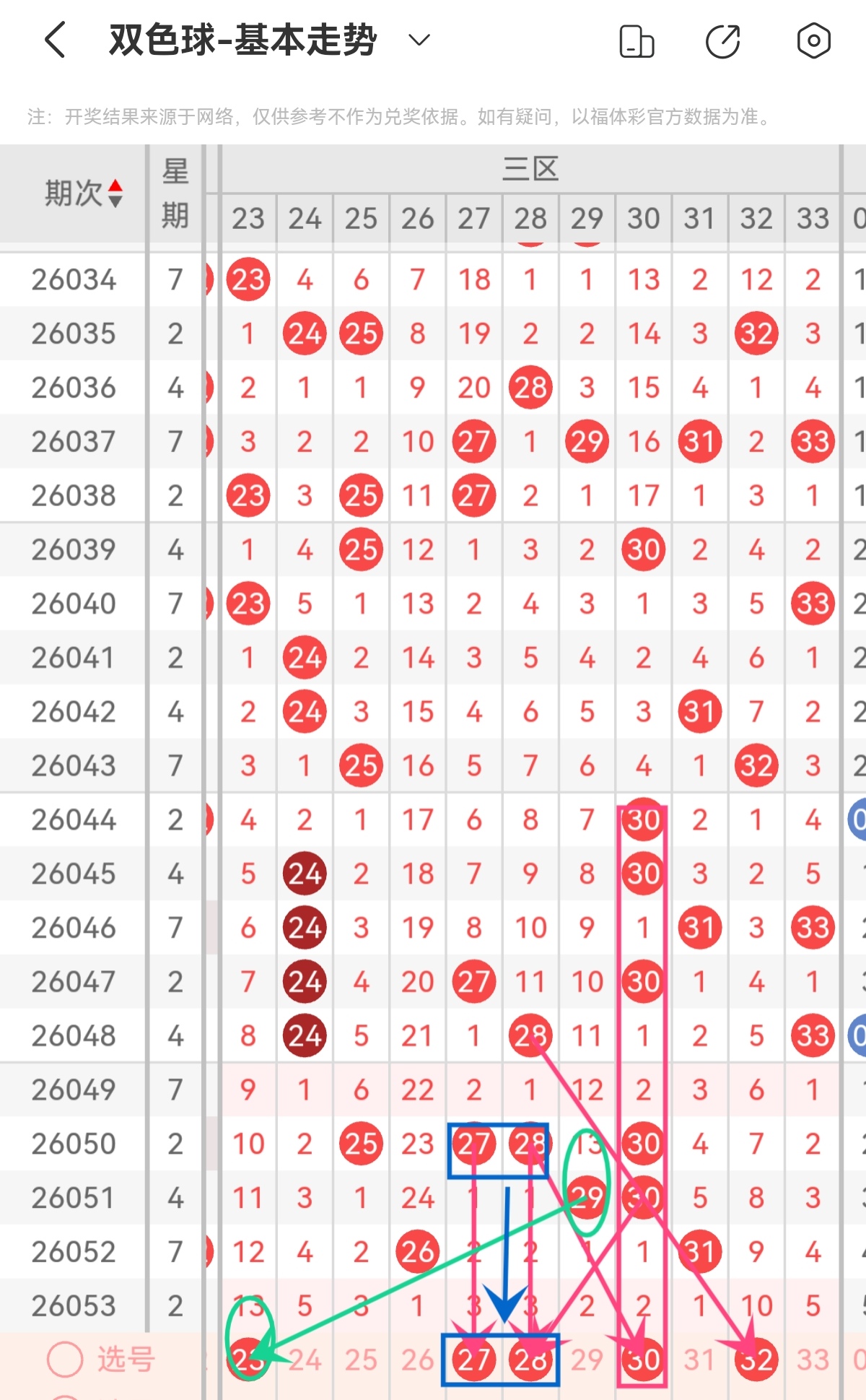Pick number 29 in the 选号 row
Screen dimensions: 866x1400
click(x=587, y=1360)
